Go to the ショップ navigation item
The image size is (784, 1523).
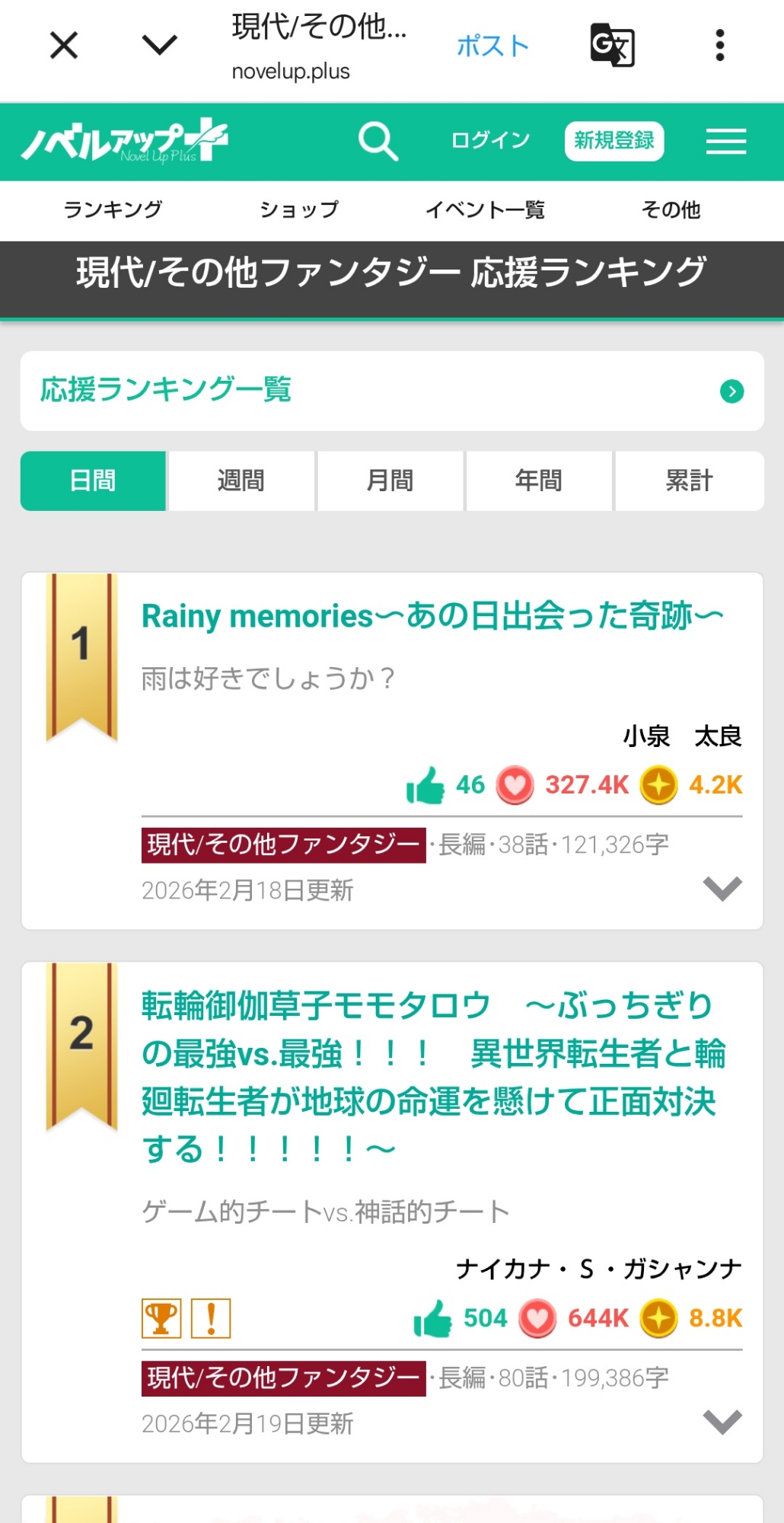(299, 209)
